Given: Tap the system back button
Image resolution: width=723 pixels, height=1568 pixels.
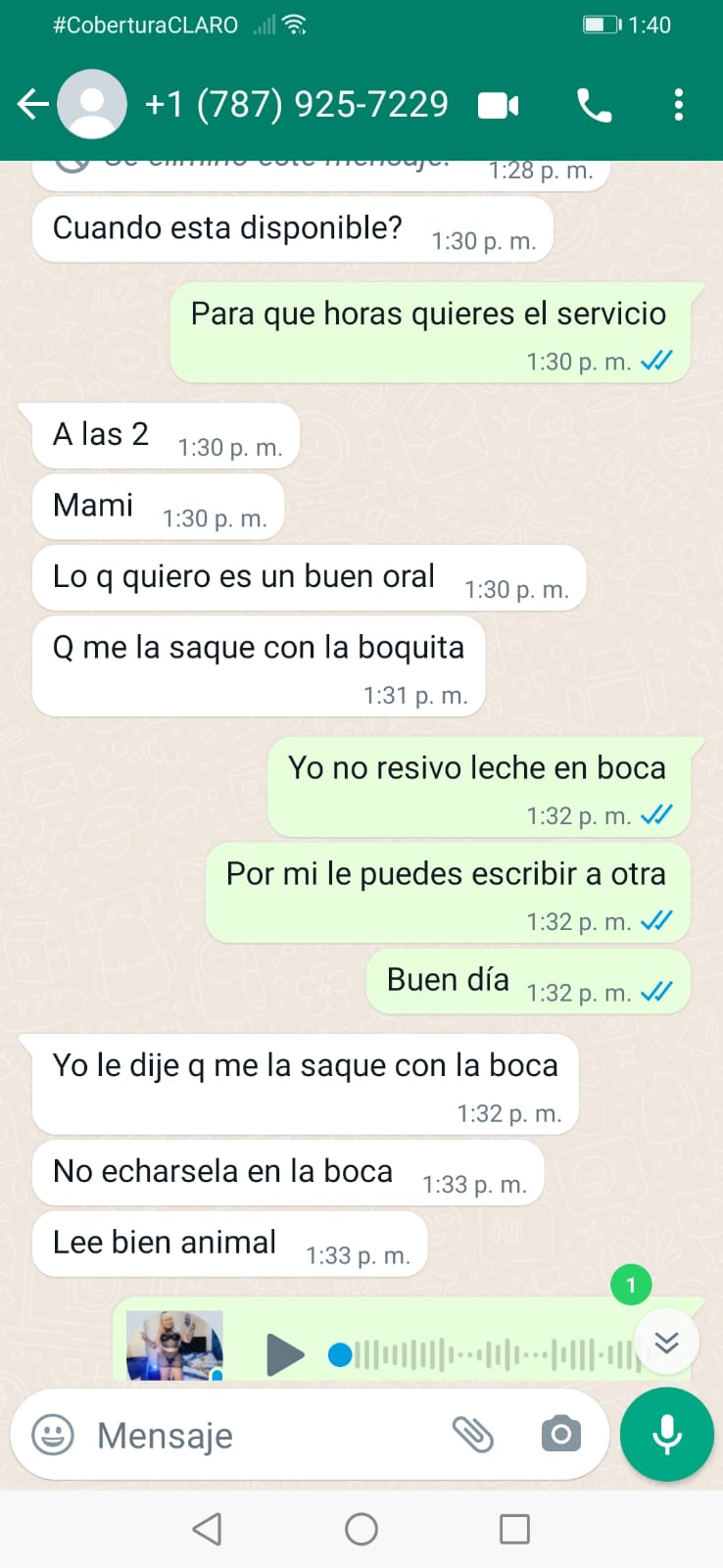Looking at the screenshot, I should (207, 1529).
